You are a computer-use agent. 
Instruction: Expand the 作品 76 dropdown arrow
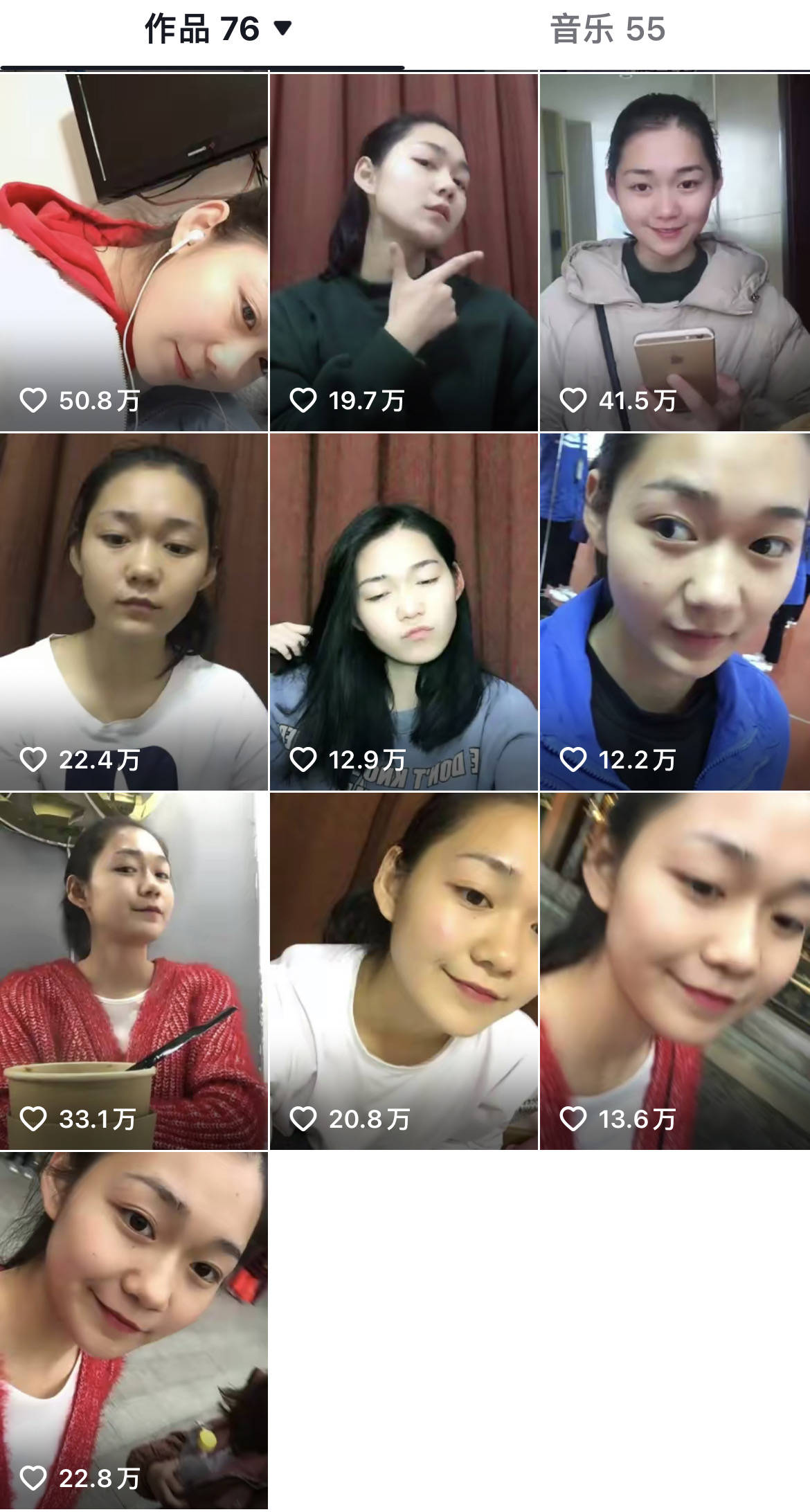click(282, 29)
